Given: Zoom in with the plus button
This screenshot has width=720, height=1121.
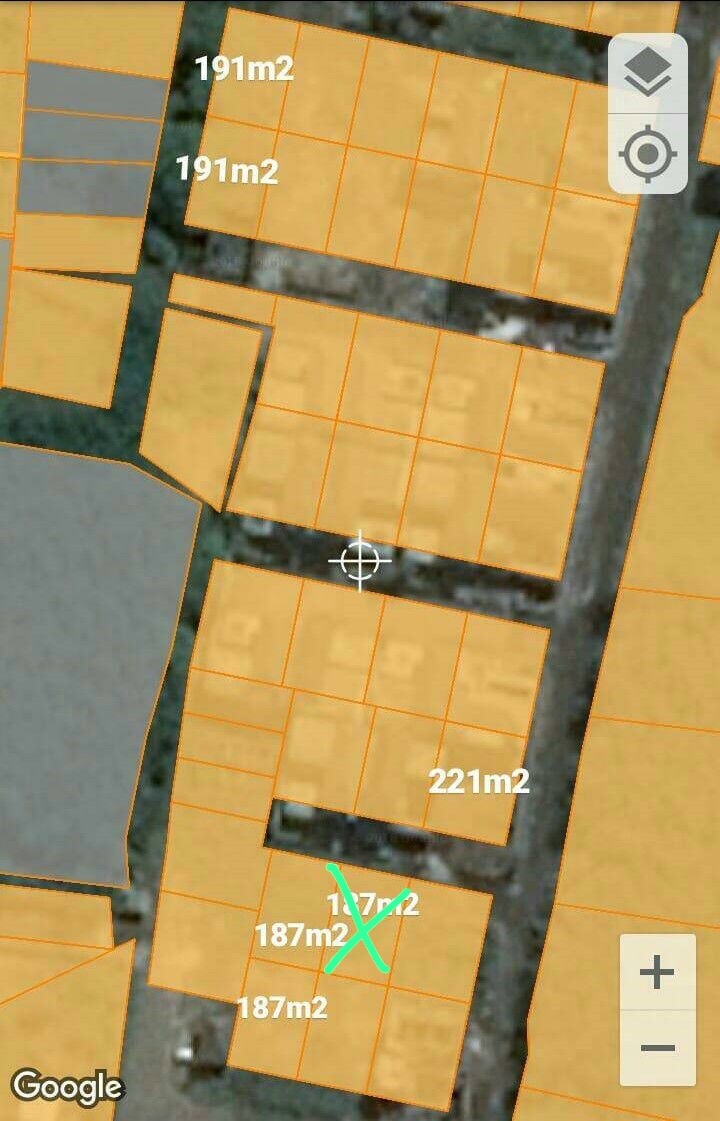Looking at the screenshot, I should [657, 972].
